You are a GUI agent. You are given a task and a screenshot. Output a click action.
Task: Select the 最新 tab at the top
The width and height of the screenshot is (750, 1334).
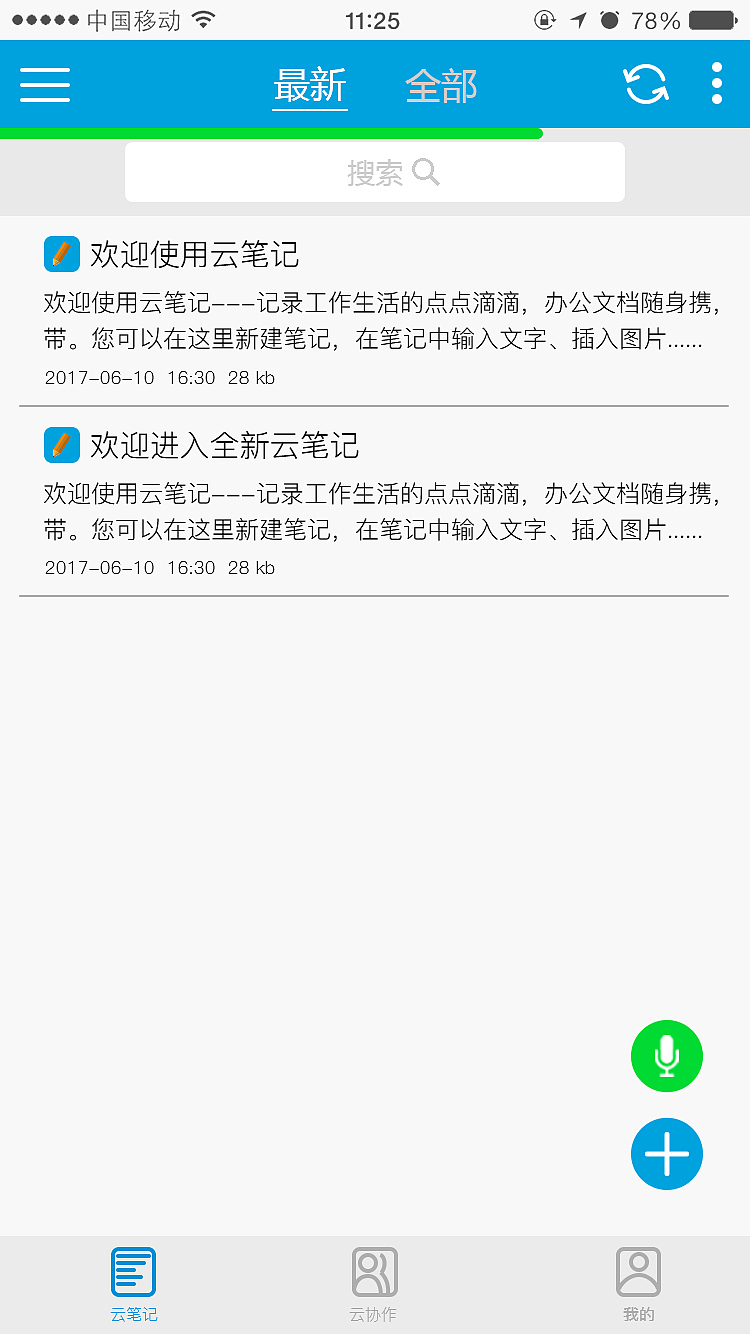coord(310,86)
